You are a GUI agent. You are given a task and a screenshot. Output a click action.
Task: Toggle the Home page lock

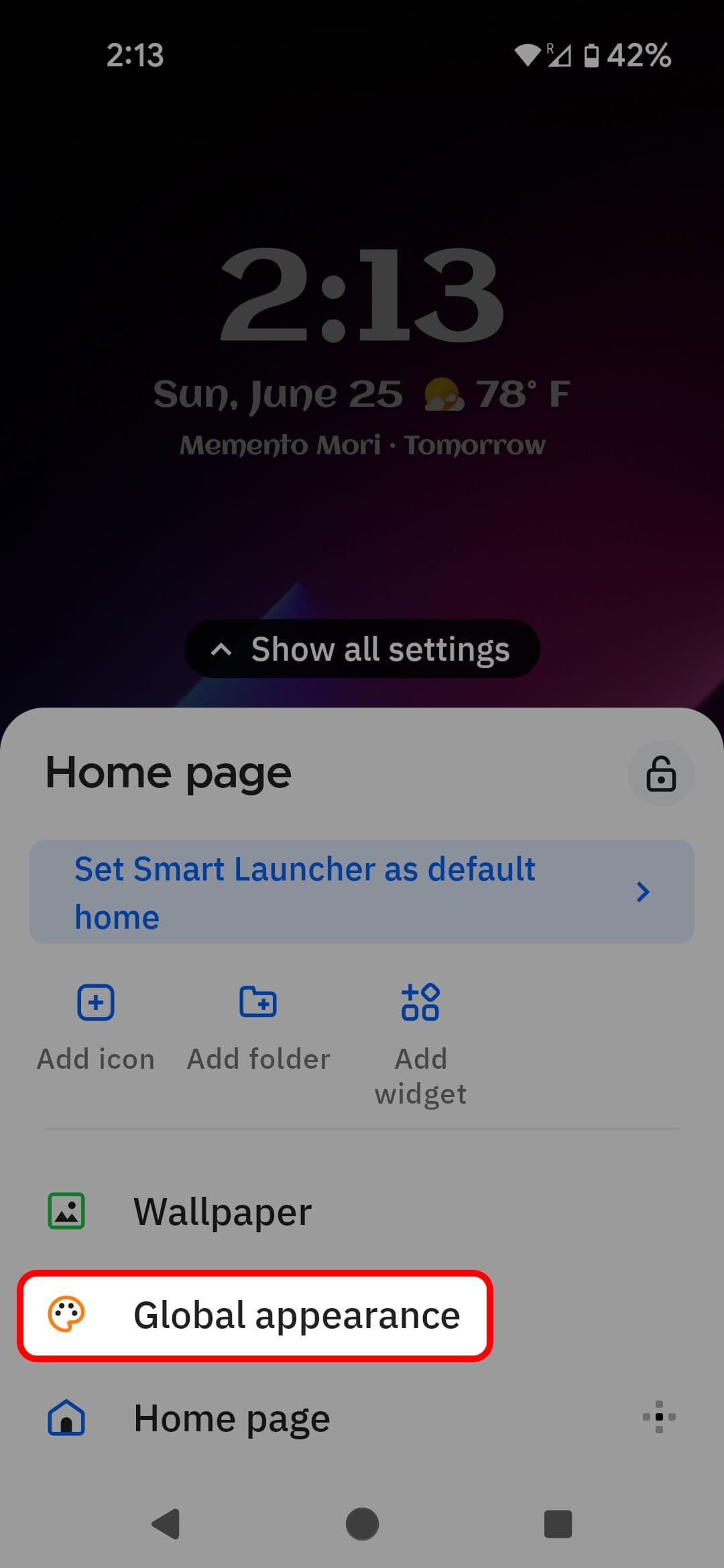661,774
